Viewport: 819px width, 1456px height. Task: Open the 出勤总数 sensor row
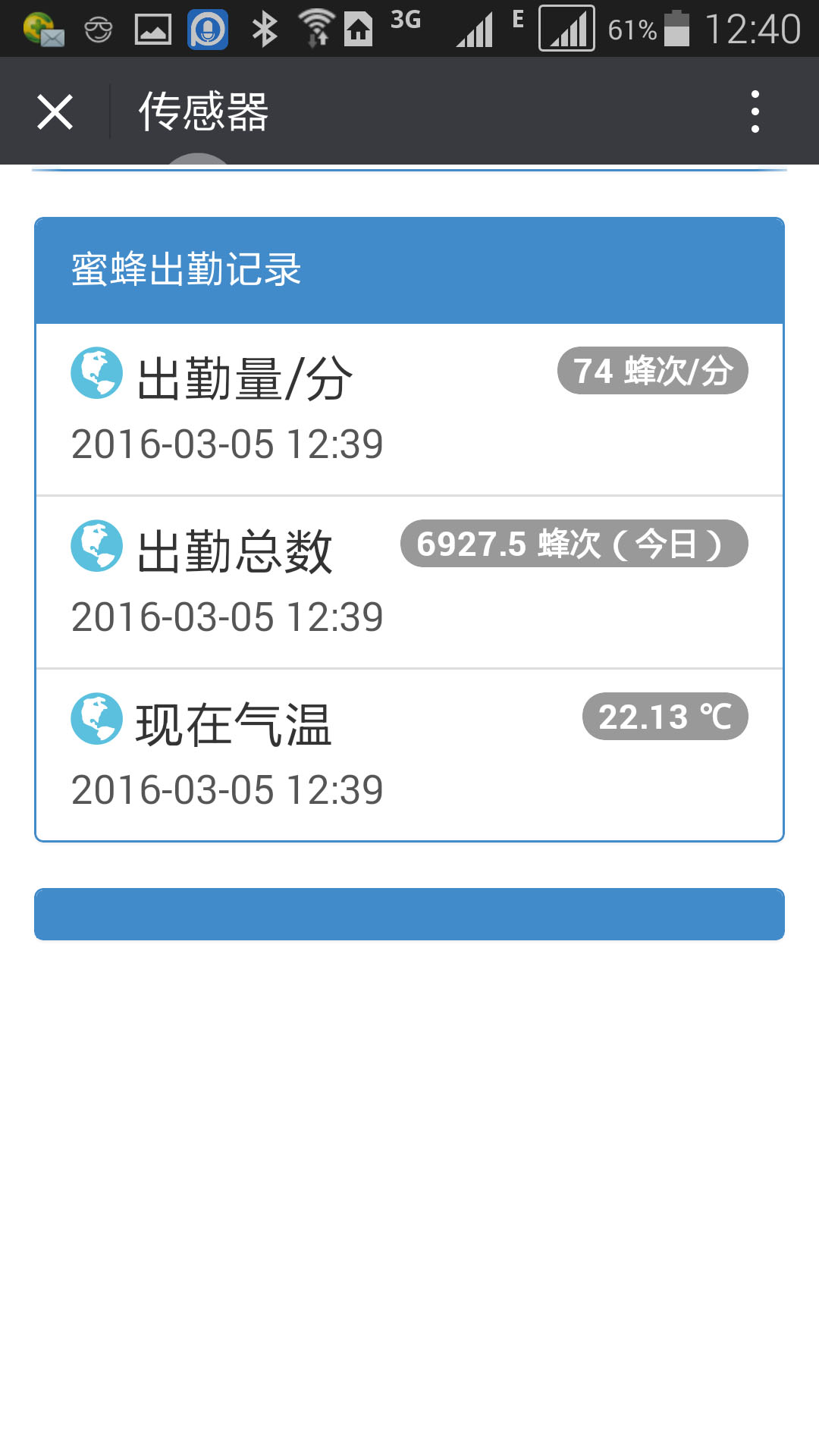(x=409, y=582)
